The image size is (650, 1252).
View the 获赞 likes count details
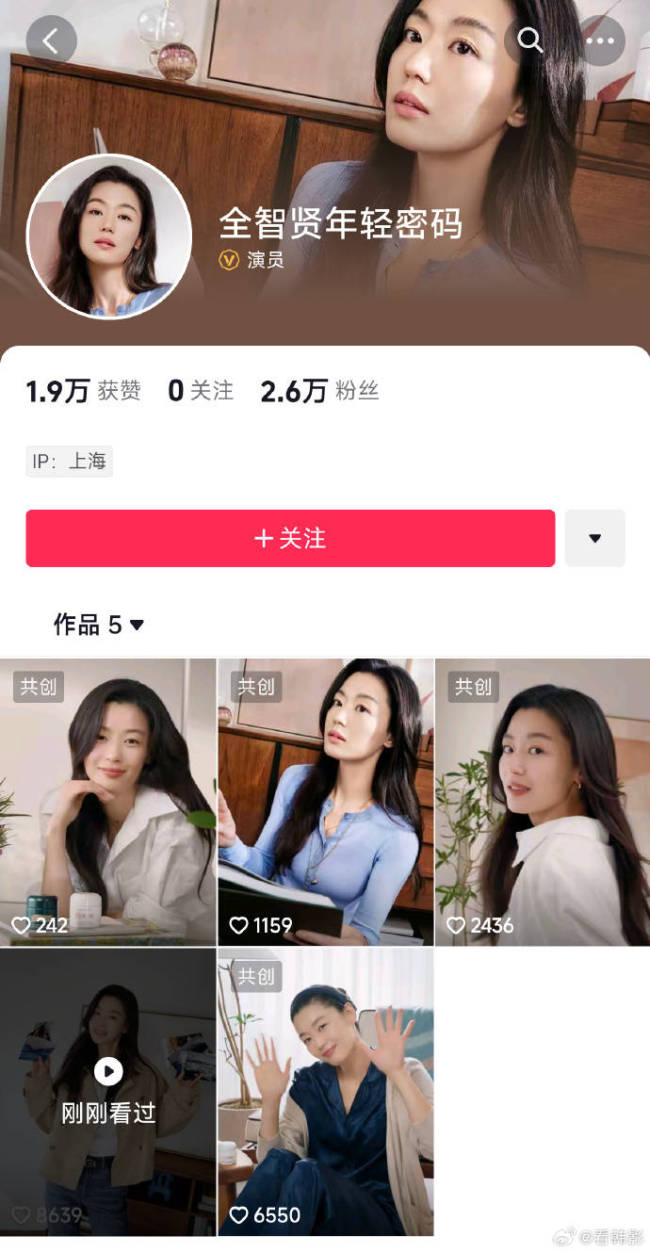click(x=84, y=391)
